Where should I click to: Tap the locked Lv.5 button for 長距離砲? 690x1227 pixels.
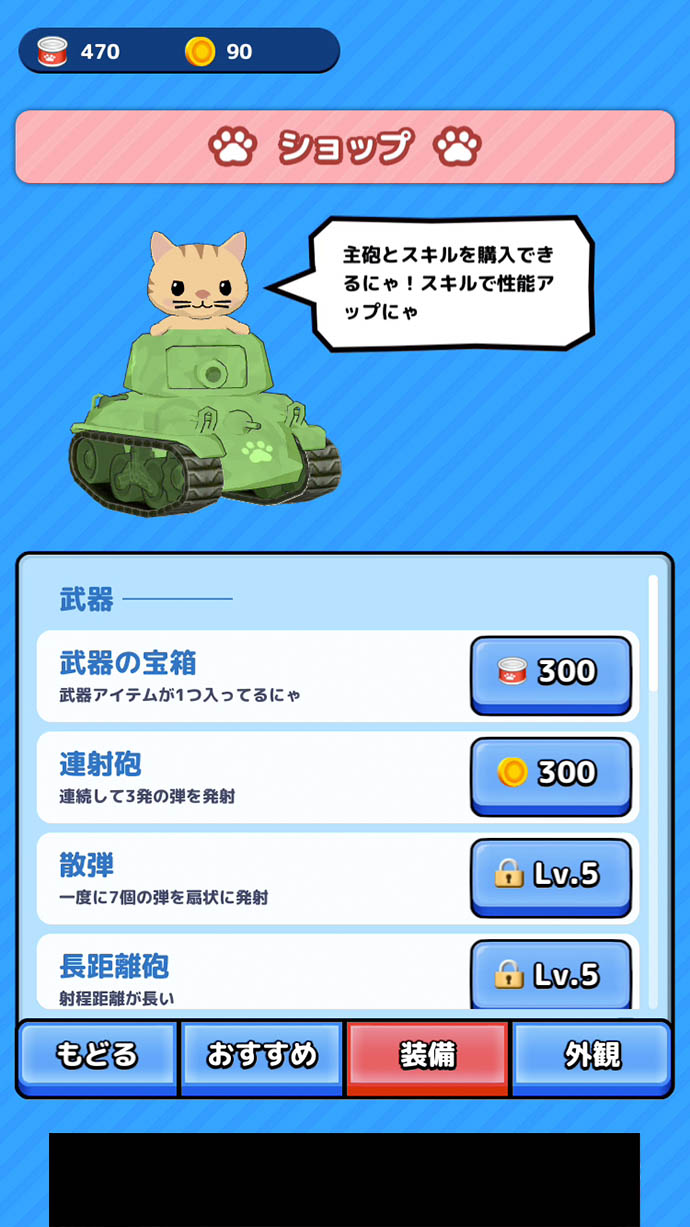(x=550, y=974)
